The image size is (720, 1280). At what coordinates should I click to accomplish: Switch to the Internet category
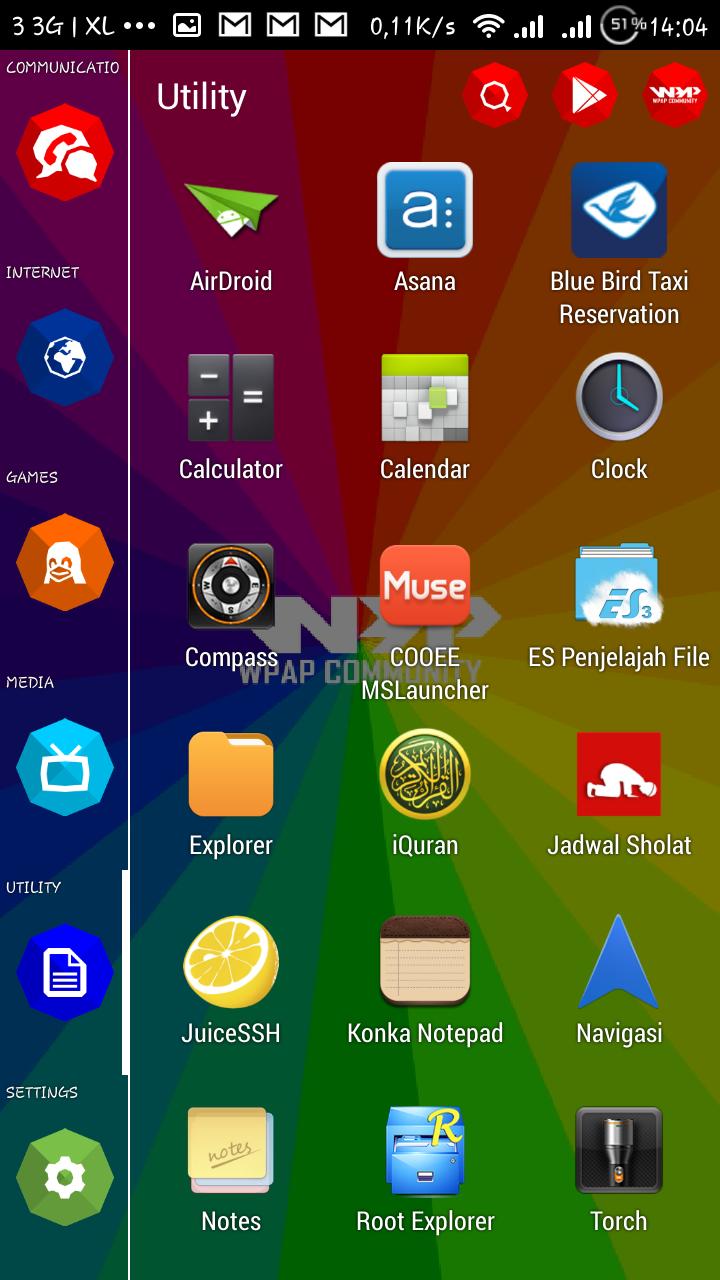(x=65, y=358)
